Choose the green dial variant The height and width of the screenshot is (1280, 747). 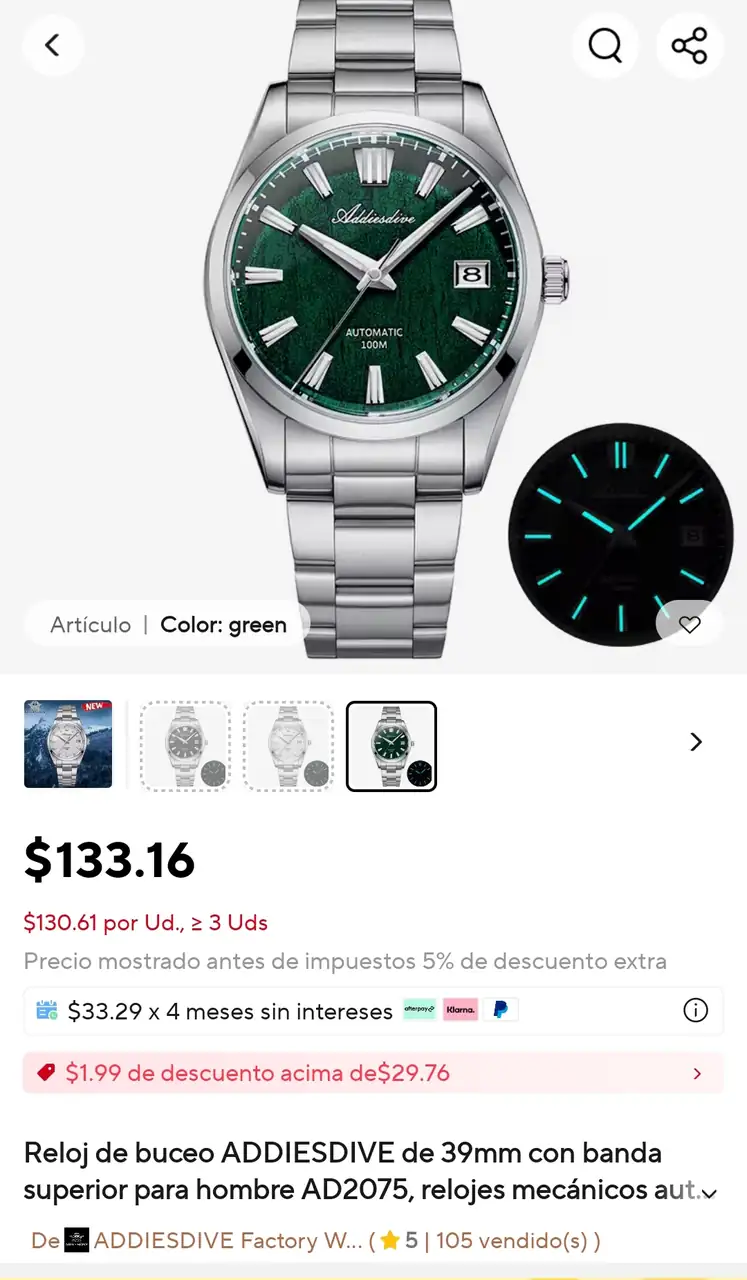pyautogui.click(x=391, y=746)
